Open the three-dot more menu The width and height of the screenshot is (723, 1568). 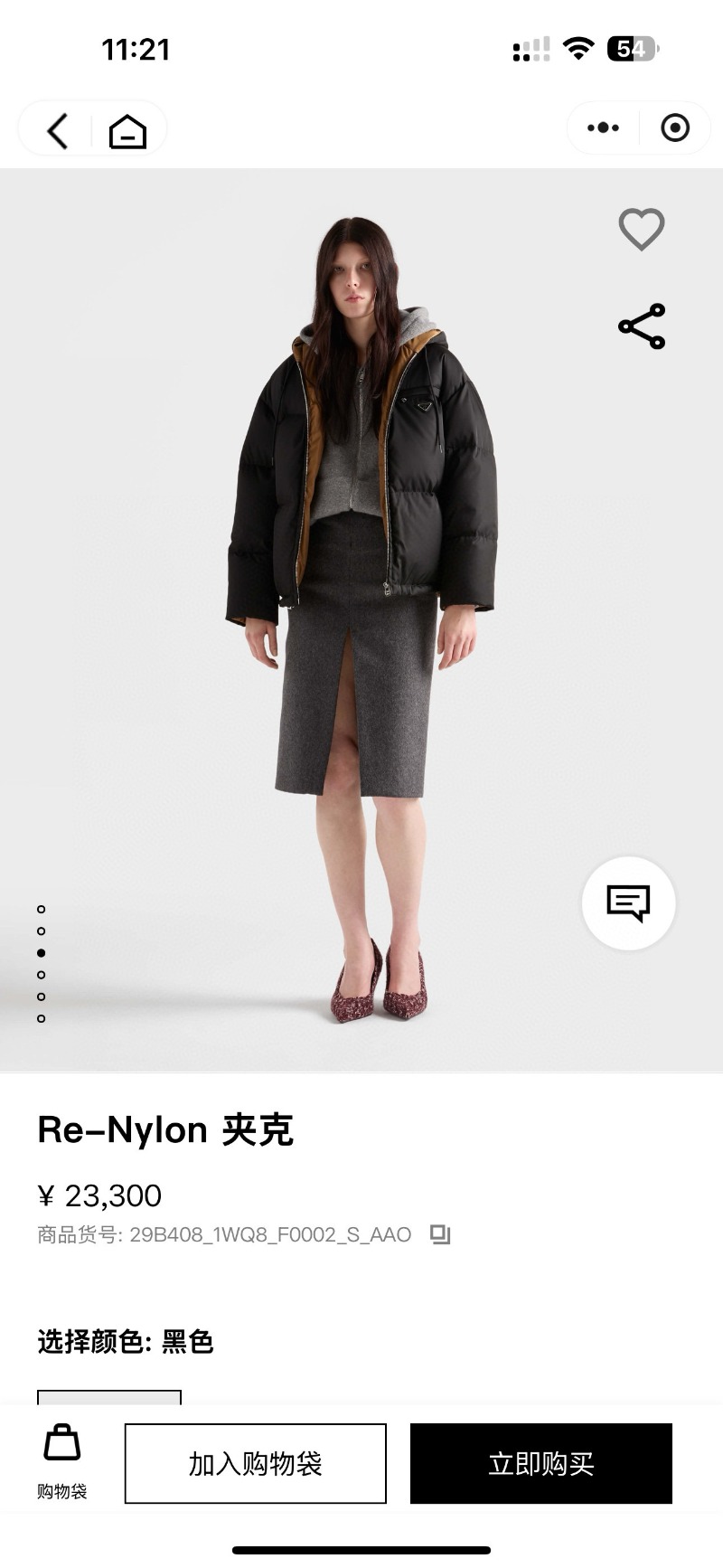pyautogui.click(x=603, y=128)
